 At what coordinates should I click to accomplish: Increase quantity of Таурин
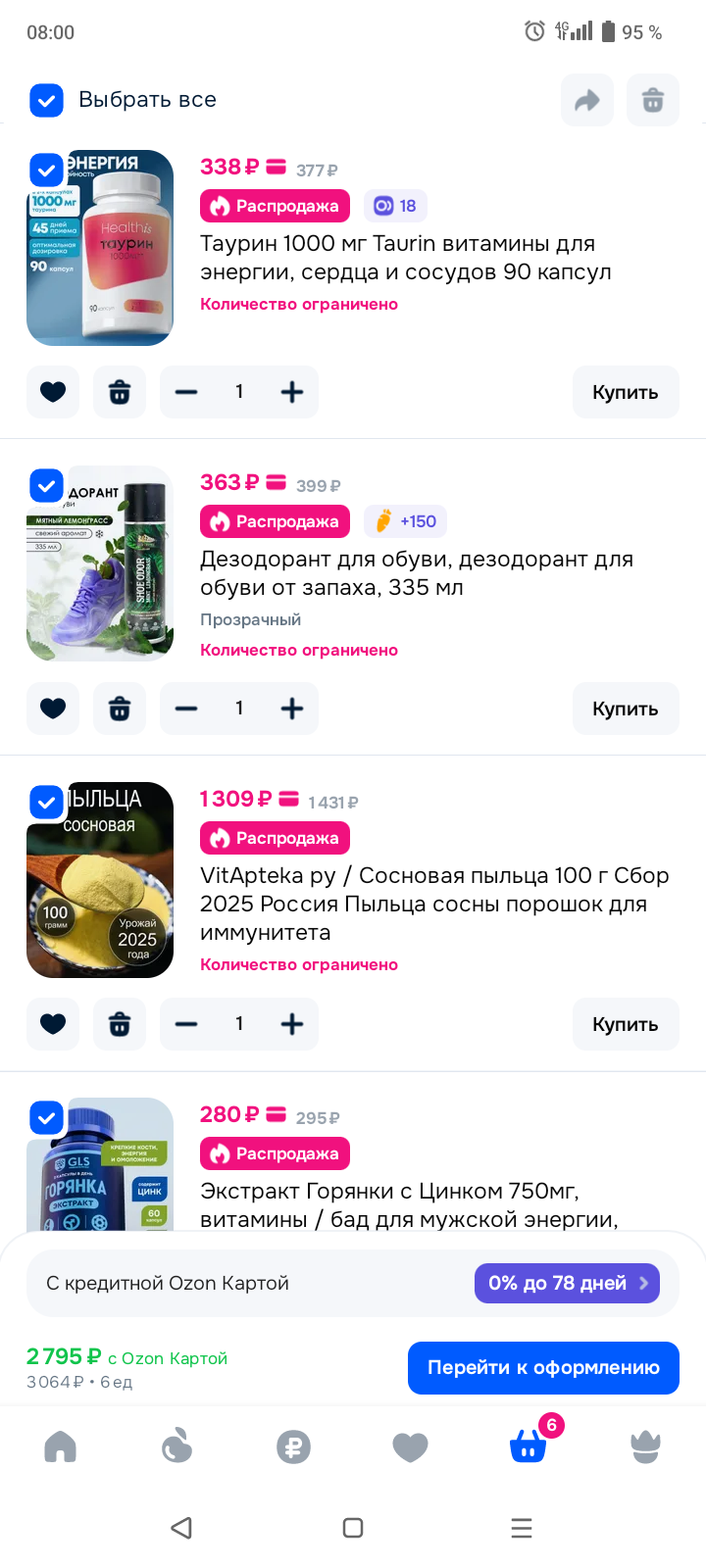coord(292,392)
